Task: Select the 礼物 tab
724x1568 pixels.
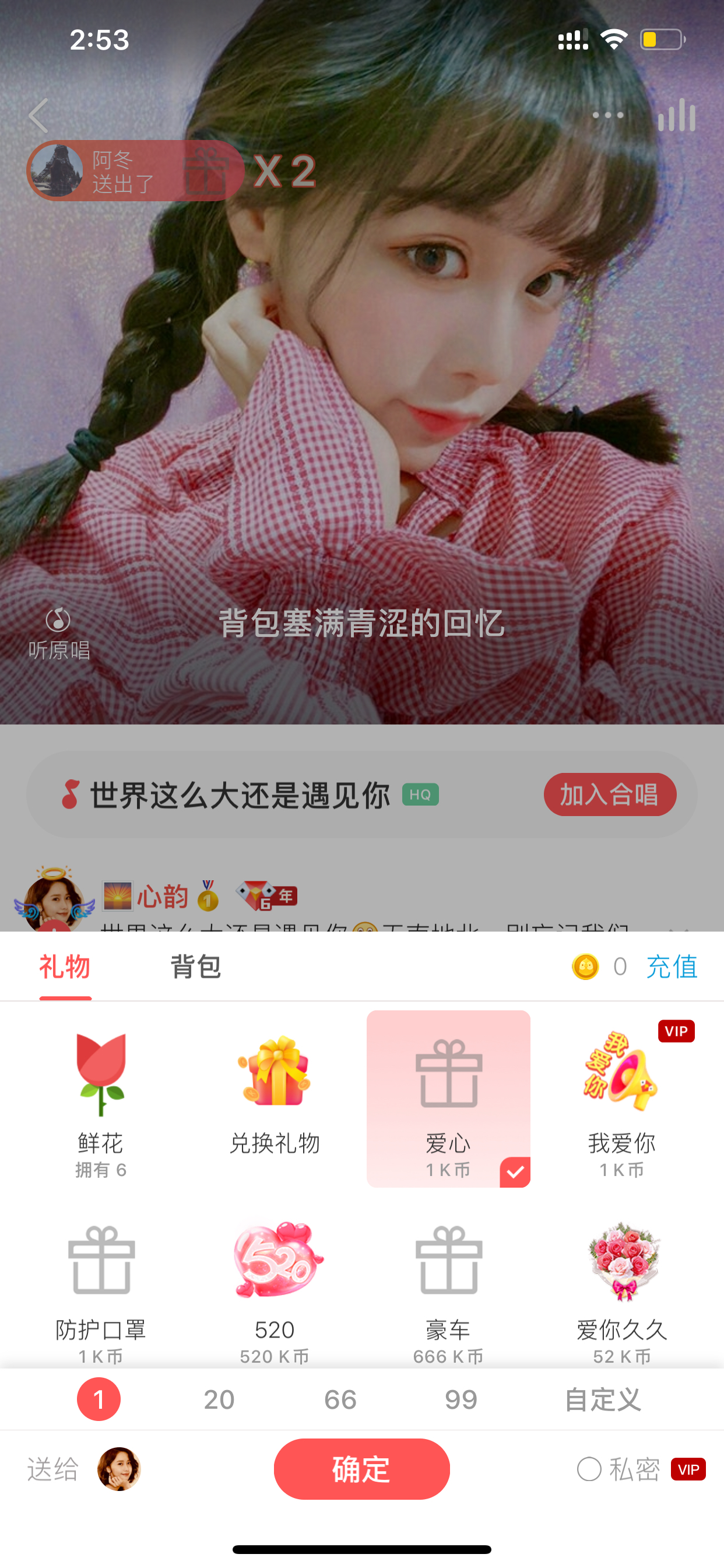Action: (x=65, y=967)
